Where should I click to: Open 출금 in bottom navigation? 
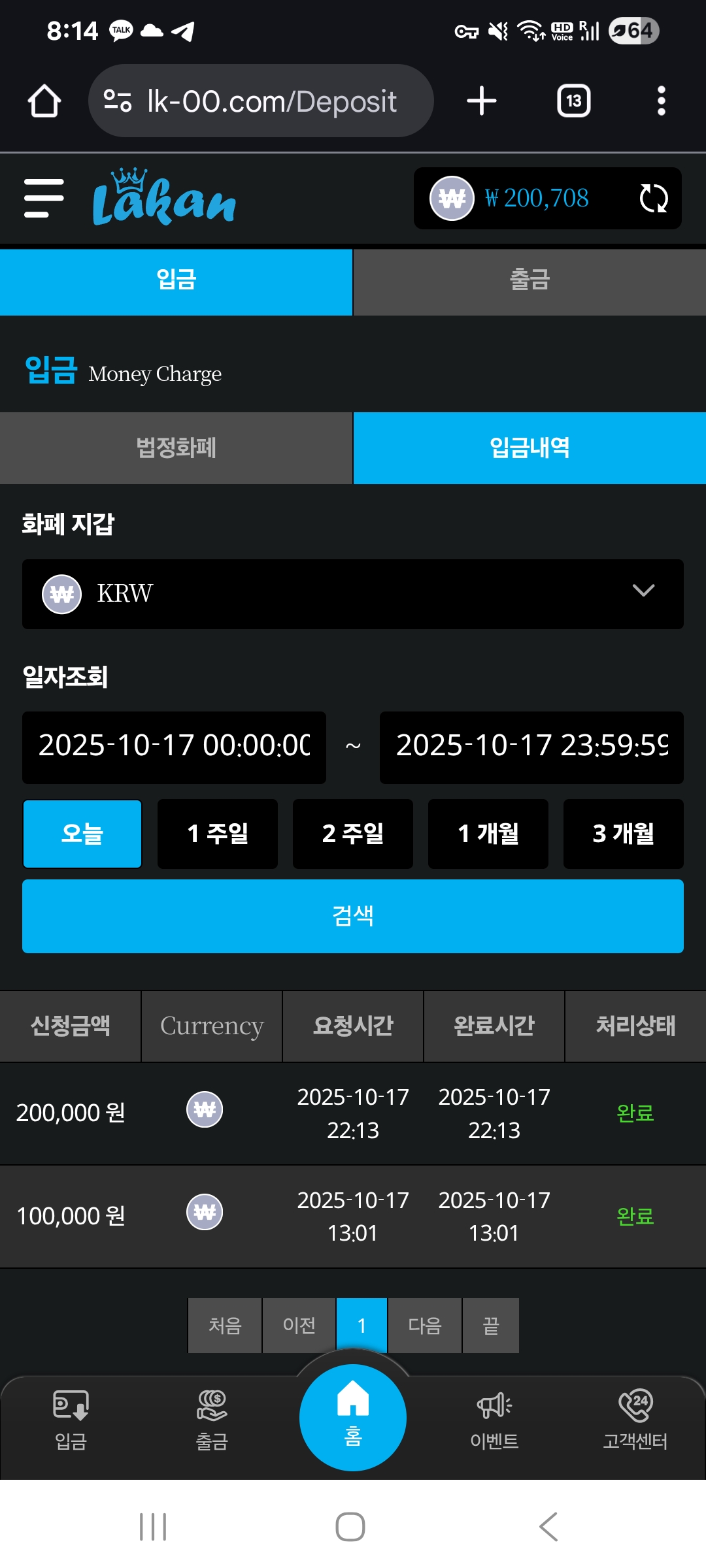pos(212,1420)
